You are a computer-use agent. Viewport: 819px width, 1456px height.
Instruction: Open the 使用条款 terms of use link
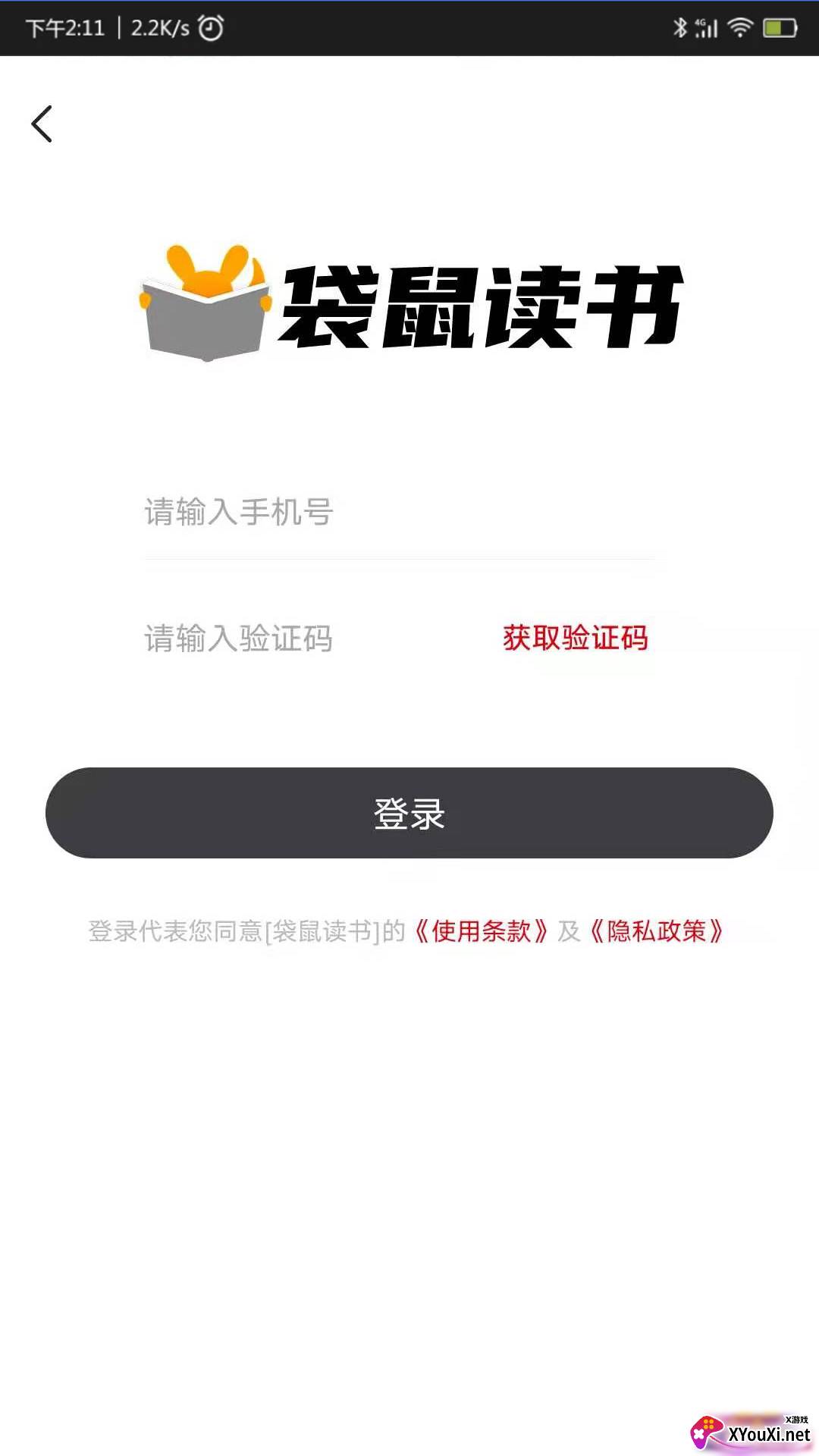[481, 931]
